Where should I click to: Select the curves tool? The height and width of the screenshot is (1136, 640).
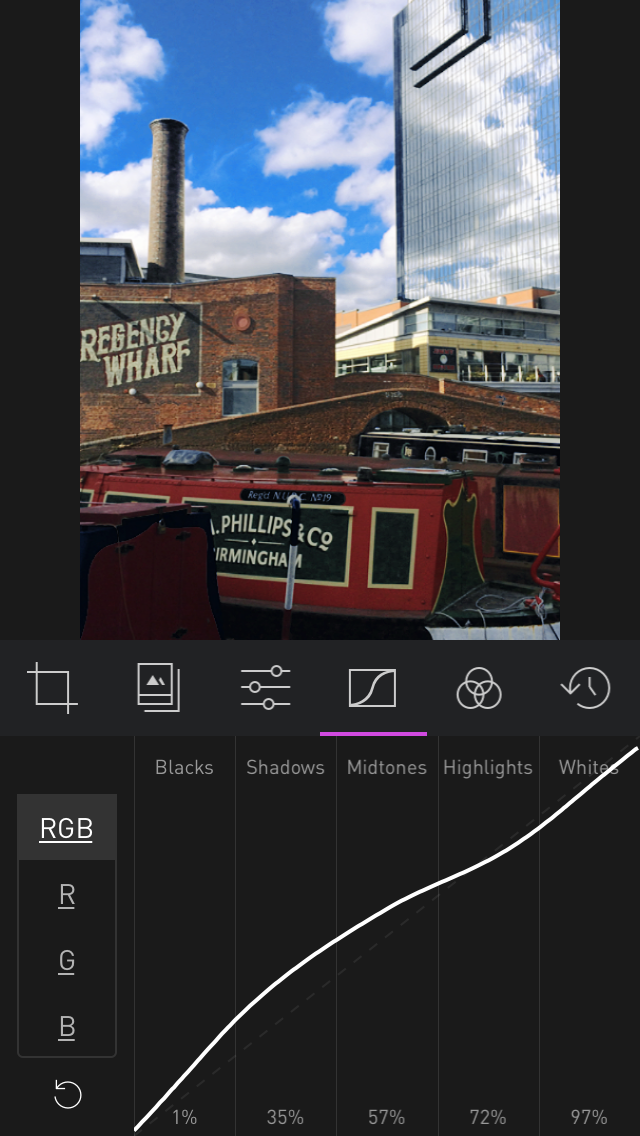[373, 688]
